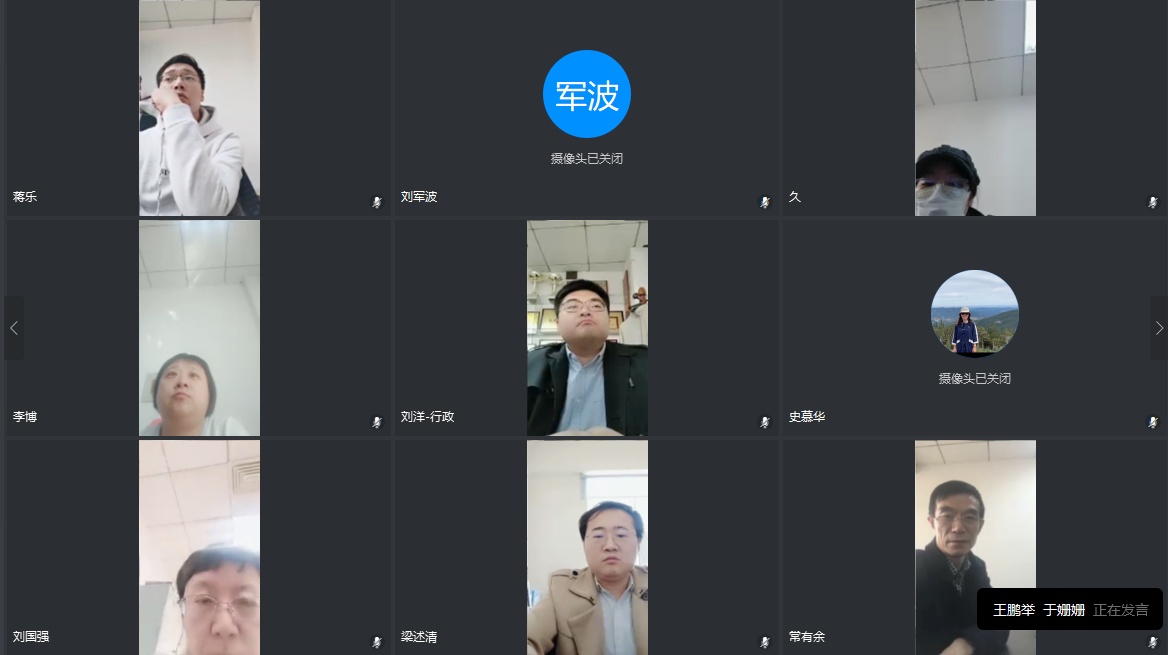Open the video tile of 久
This screenshot has width=1168, height=655.
point(975,108)
